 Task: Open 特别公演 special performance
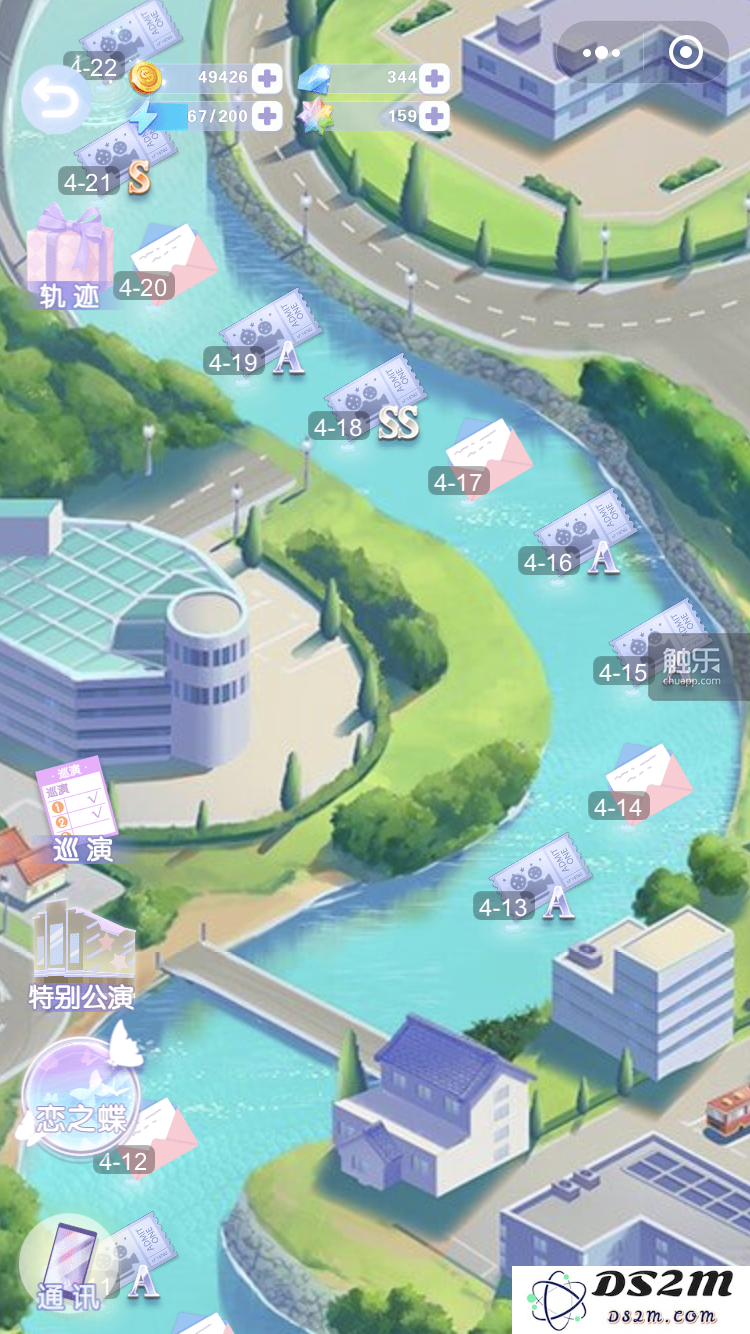click(x=82, y=955)
